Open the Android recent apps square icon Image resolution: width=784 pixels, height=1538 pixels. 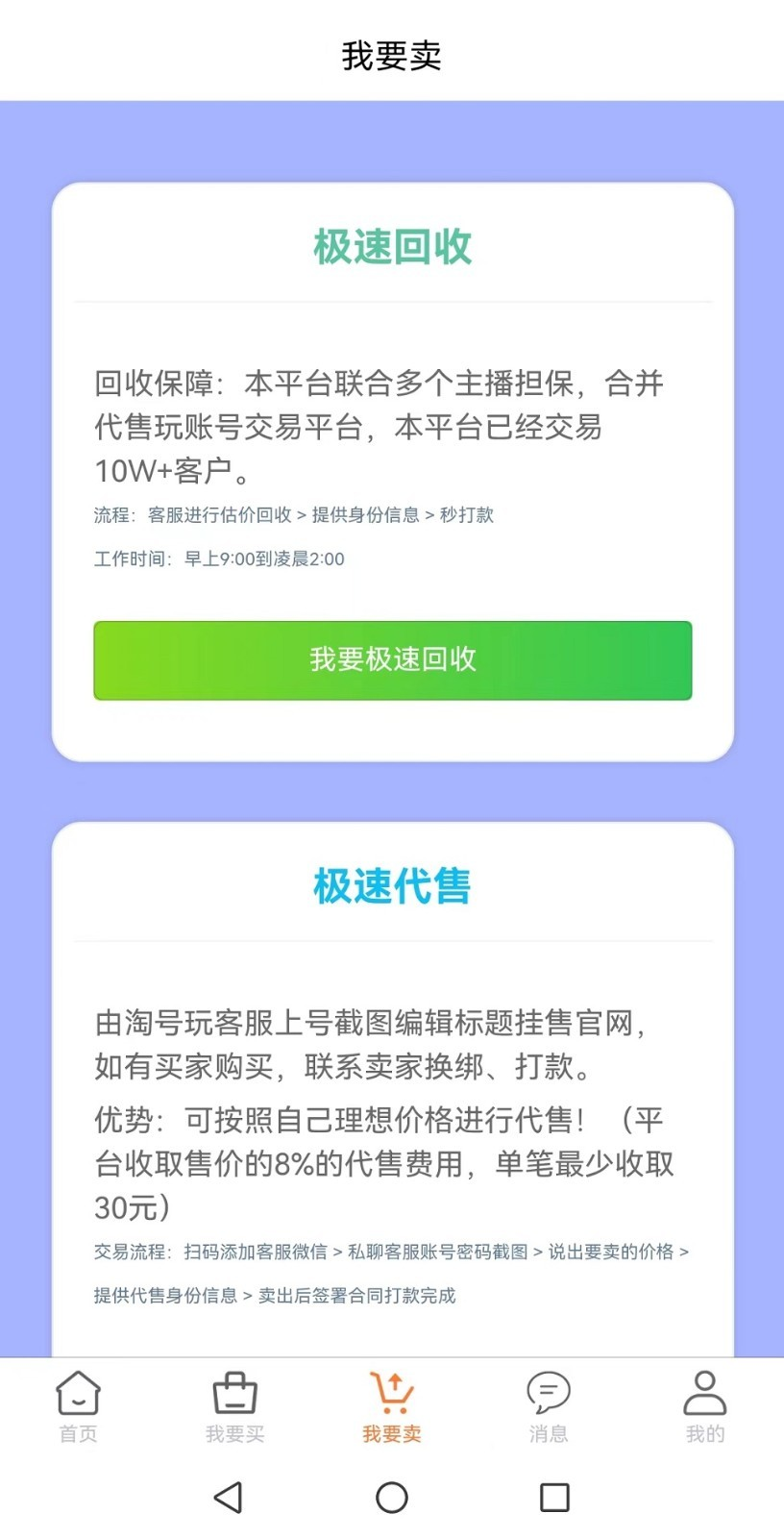point(551,1497)
